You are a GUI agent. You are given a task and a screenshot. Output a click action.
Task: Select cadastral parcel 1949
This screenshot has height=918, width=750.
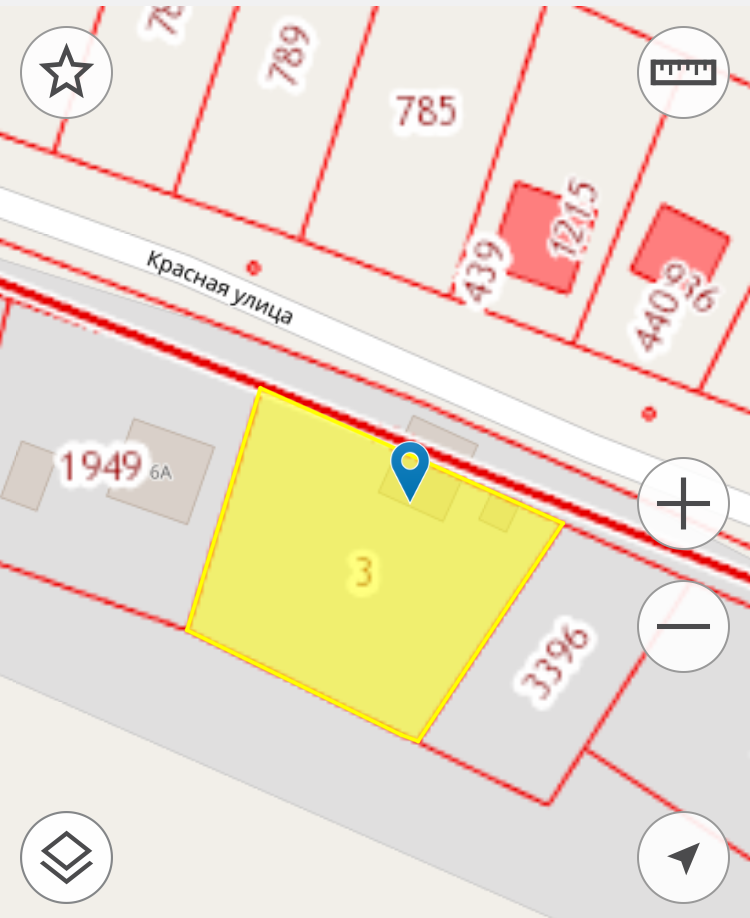point(100,466)
